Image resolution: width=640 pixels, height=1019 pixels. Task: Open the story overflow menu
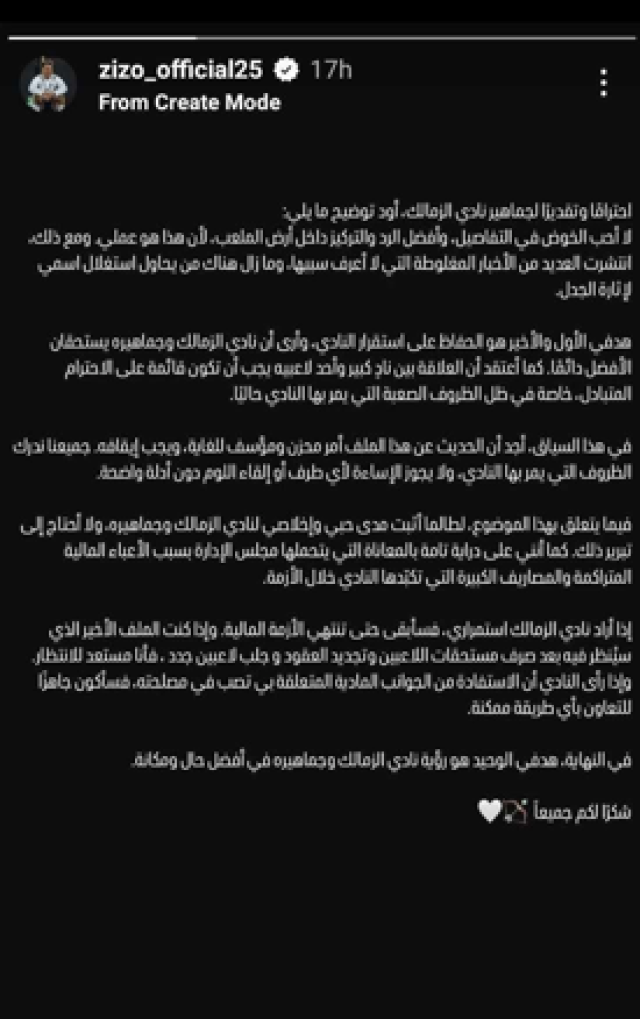tap(603, 83)
